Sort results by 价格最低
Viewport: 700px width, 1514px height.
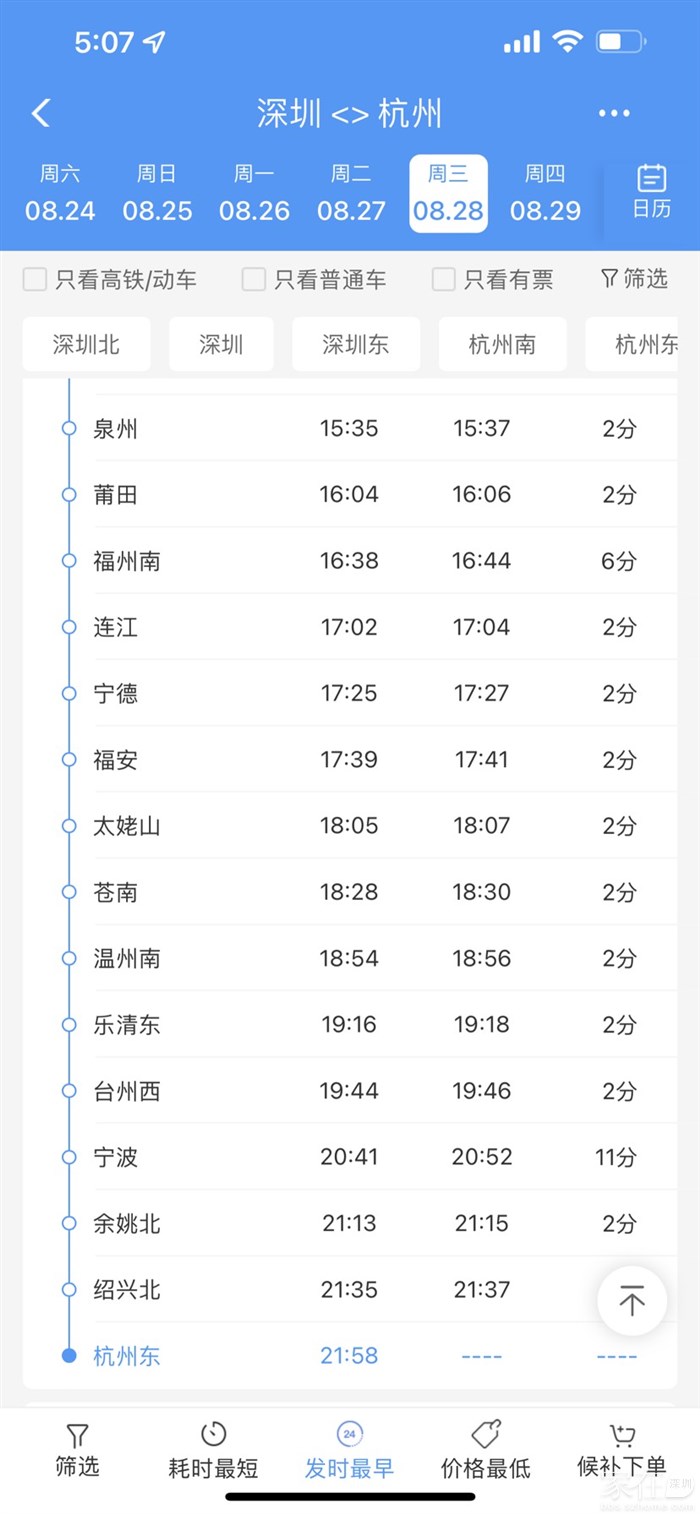[x=486, y=1450]
